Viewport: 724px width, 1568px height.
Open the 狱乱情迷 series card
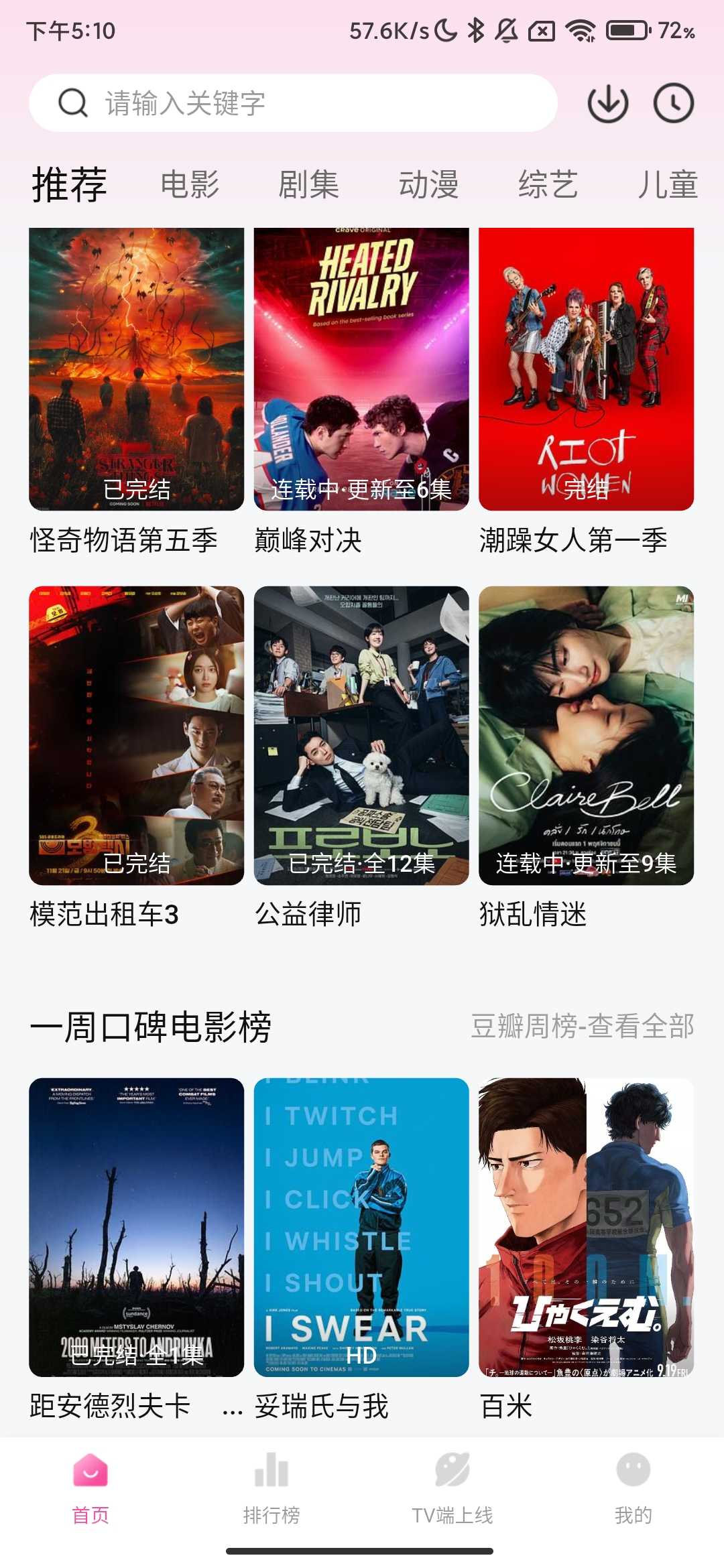pyautogui.click(x=586, y=735)
